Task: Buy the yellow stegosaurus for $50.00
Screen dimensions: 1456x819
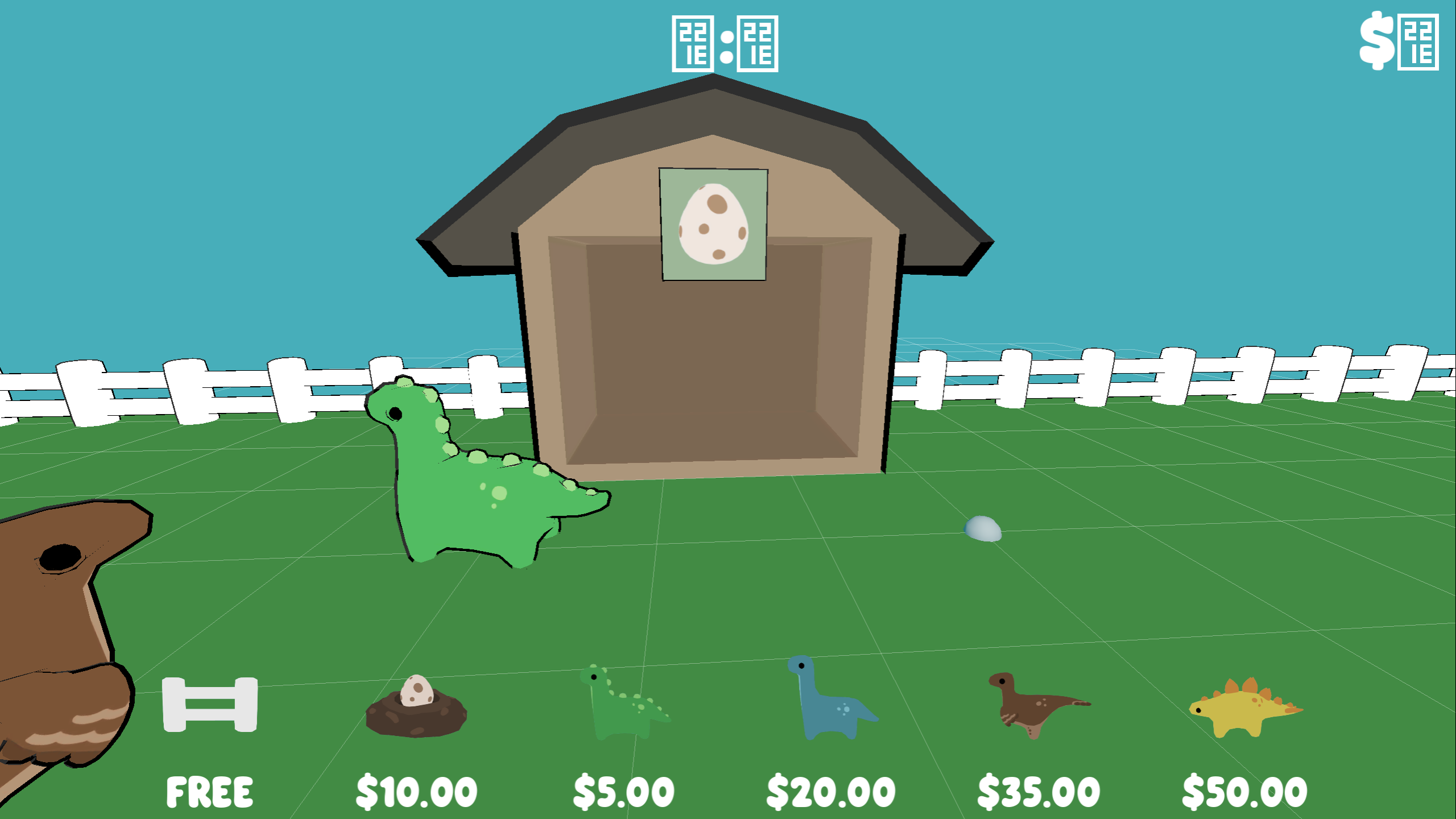Action: (x=1246, y=708)
